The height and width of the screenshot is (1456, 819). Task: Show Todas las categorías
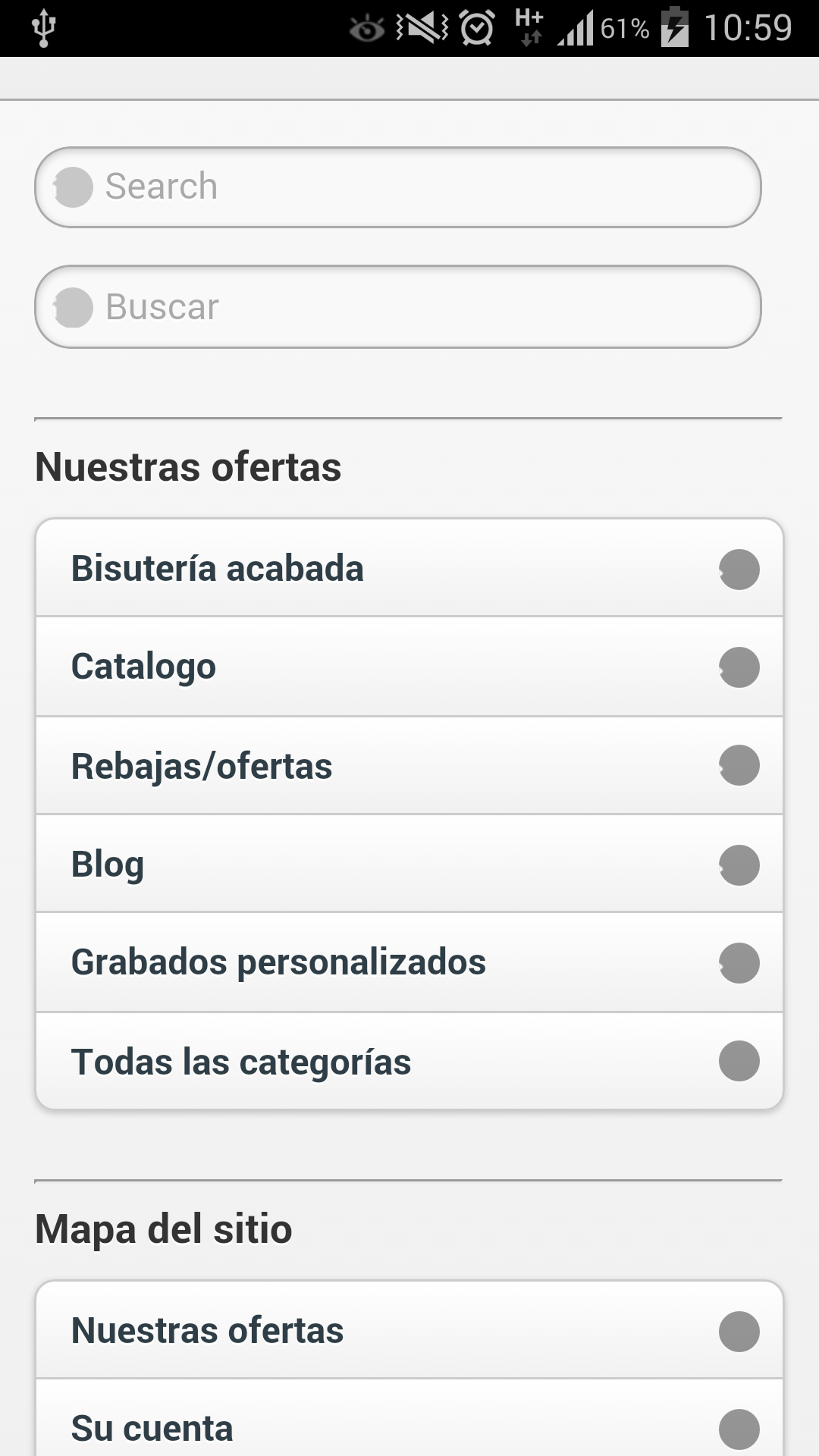tap(409, 1061)
